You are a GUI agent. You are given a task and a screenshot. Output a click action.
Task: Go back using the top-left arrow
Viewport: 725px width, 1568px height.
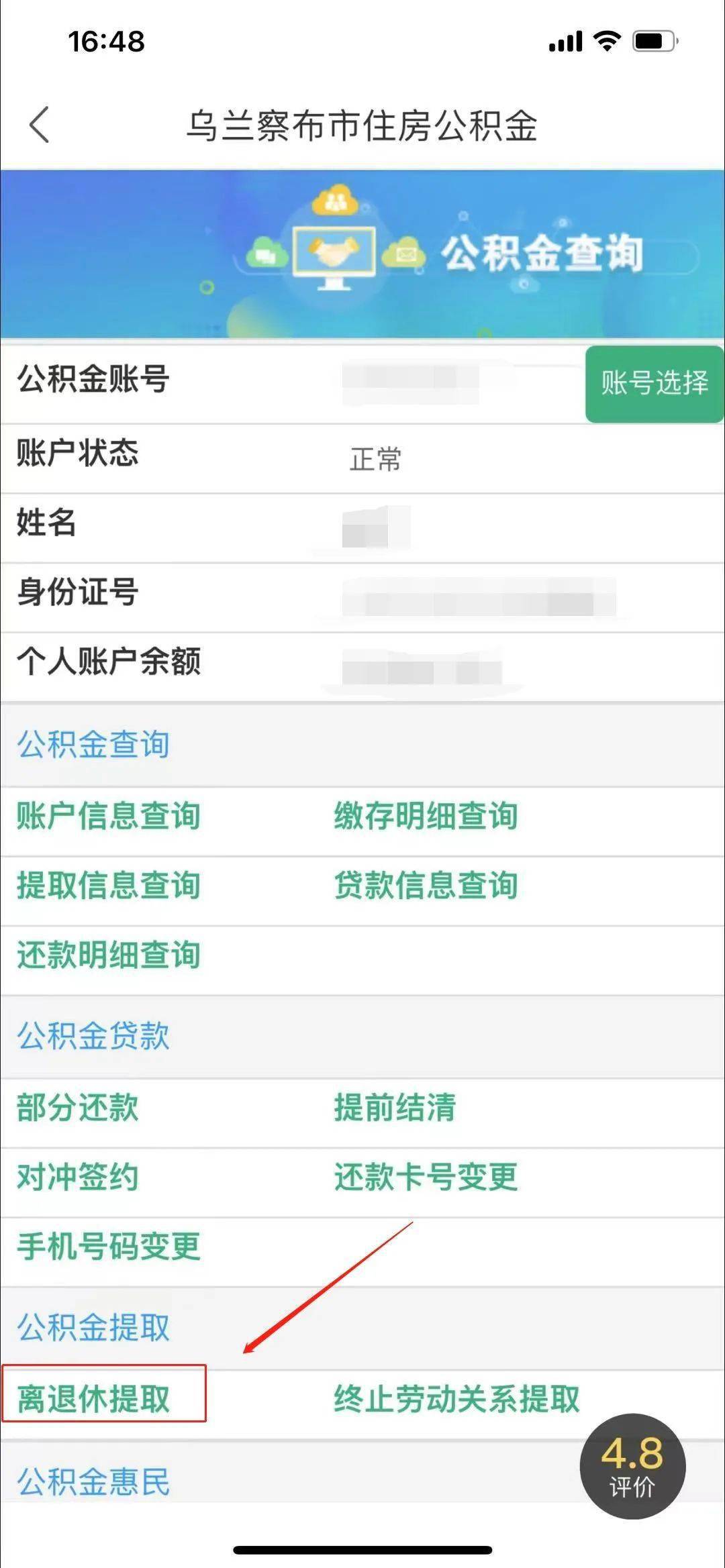(40, 125)
